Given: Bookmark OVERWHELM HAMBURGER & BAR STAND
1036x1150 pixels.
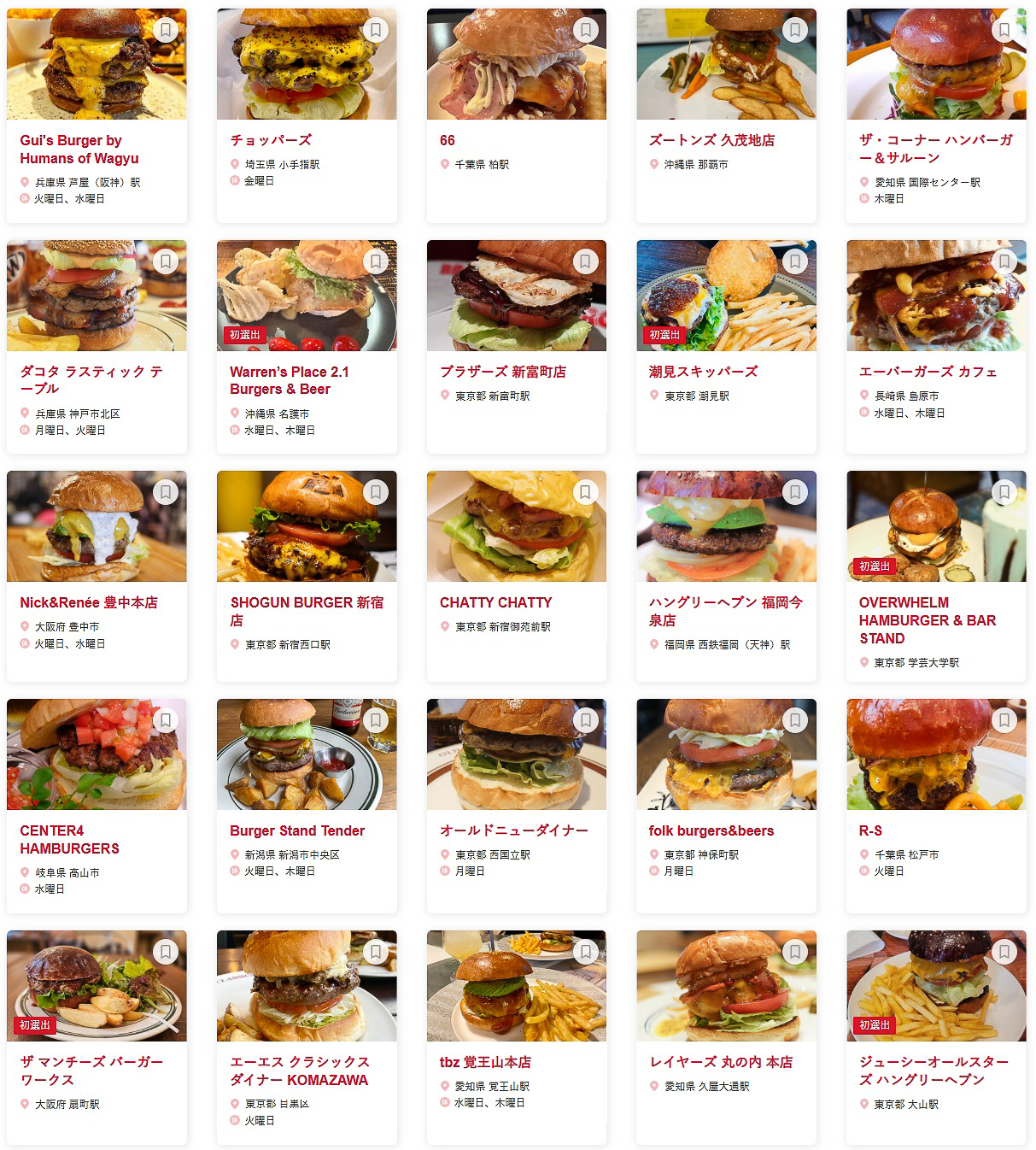Looking at the screenshot, I should (x=1005, y=491).
